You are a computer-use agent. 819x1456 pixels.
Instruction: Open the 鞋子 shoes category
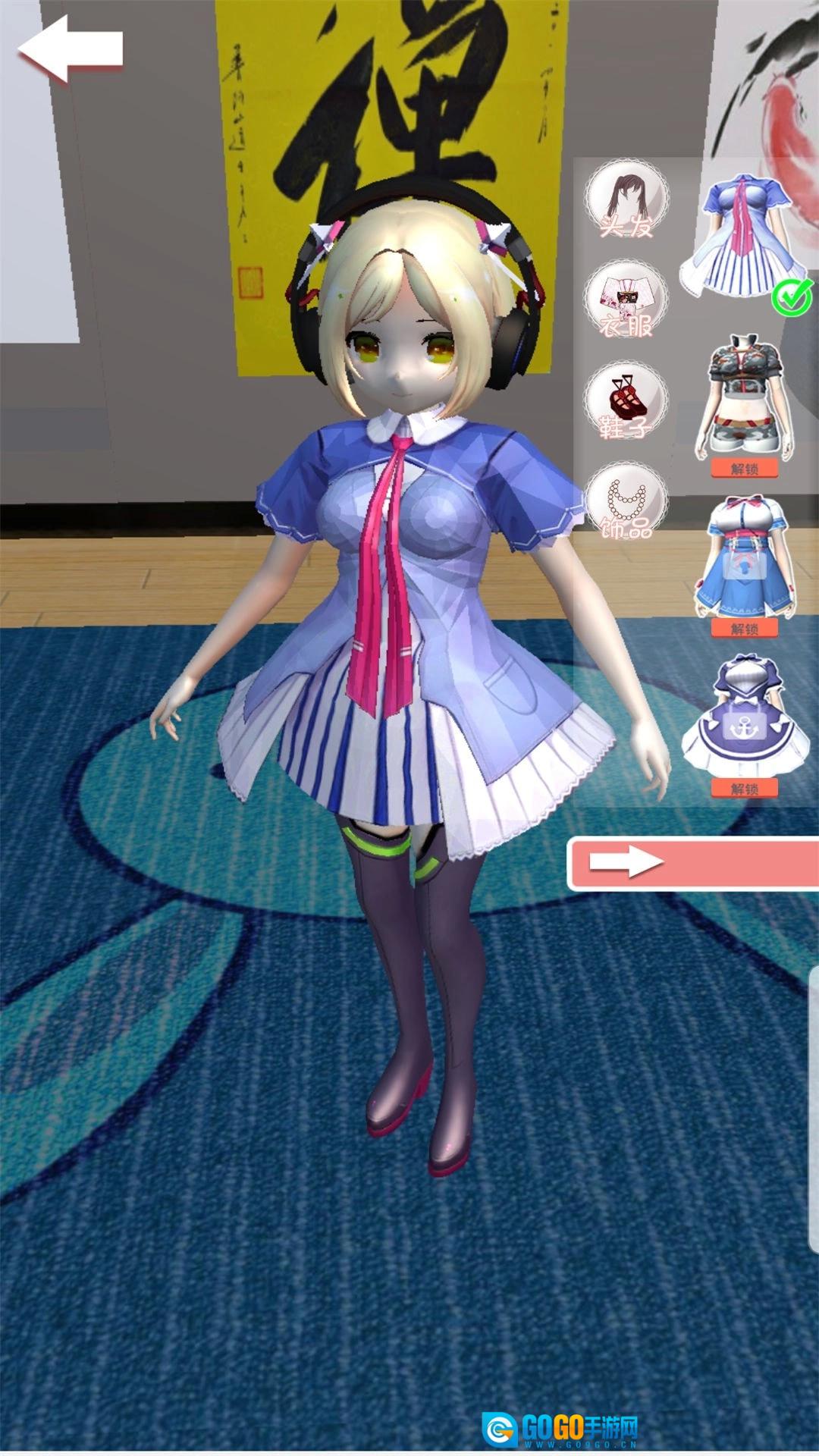pos(626,401)
